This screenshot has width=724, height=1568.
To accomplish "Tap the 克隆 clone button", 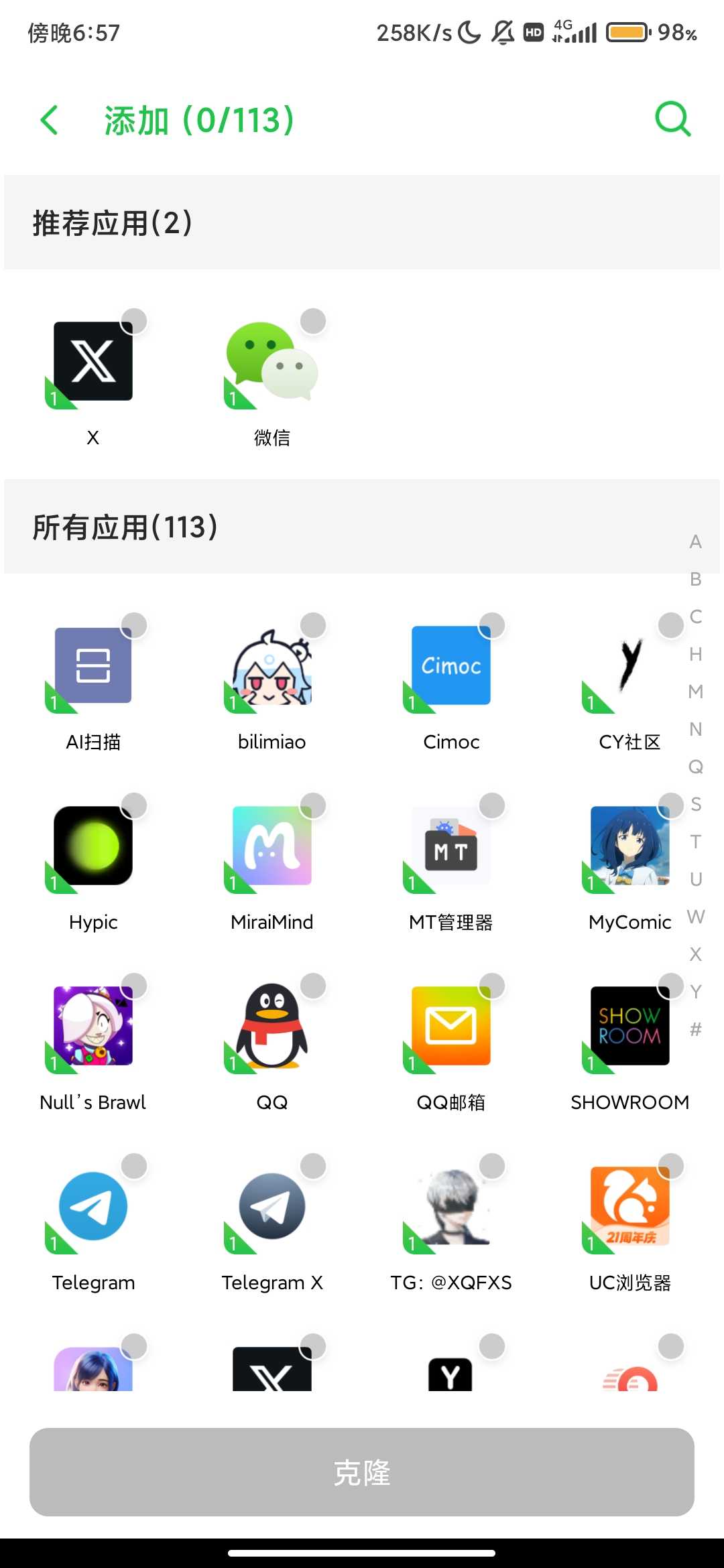I will click(x=362, y=1472).
